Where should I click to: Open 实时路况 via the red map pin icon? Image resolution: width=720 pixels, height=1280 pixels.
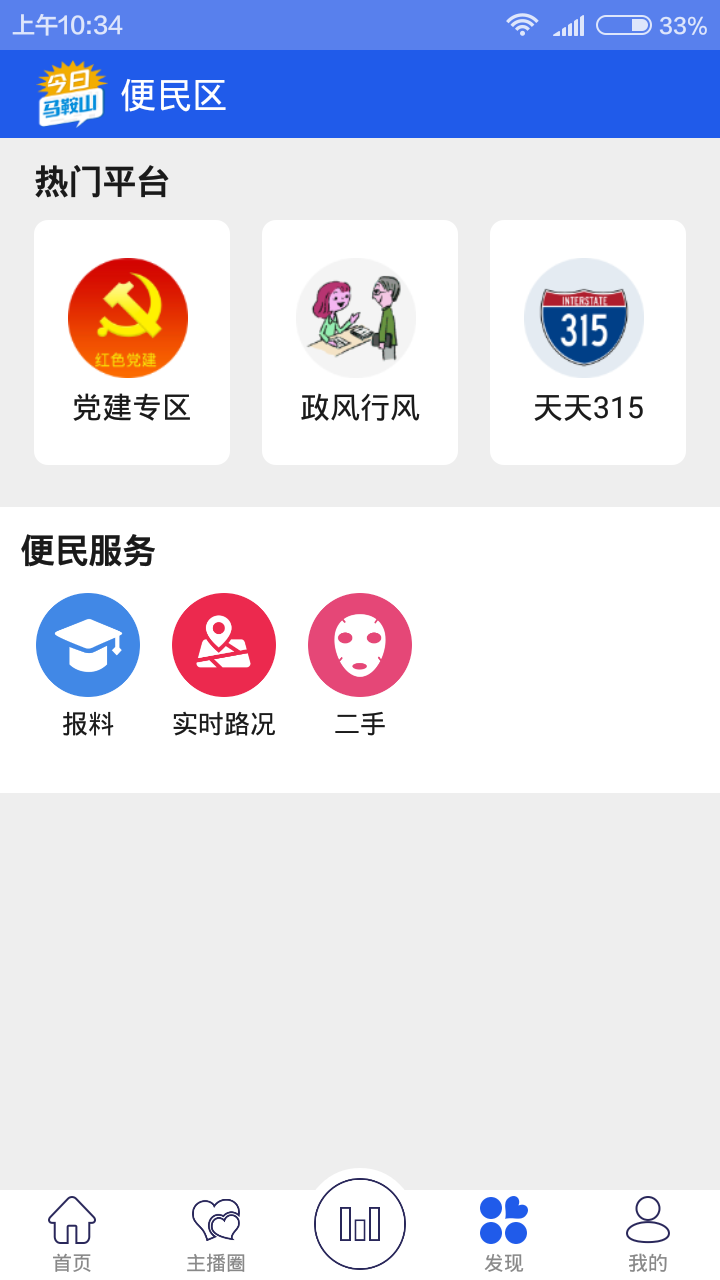[x=224, y=644]
